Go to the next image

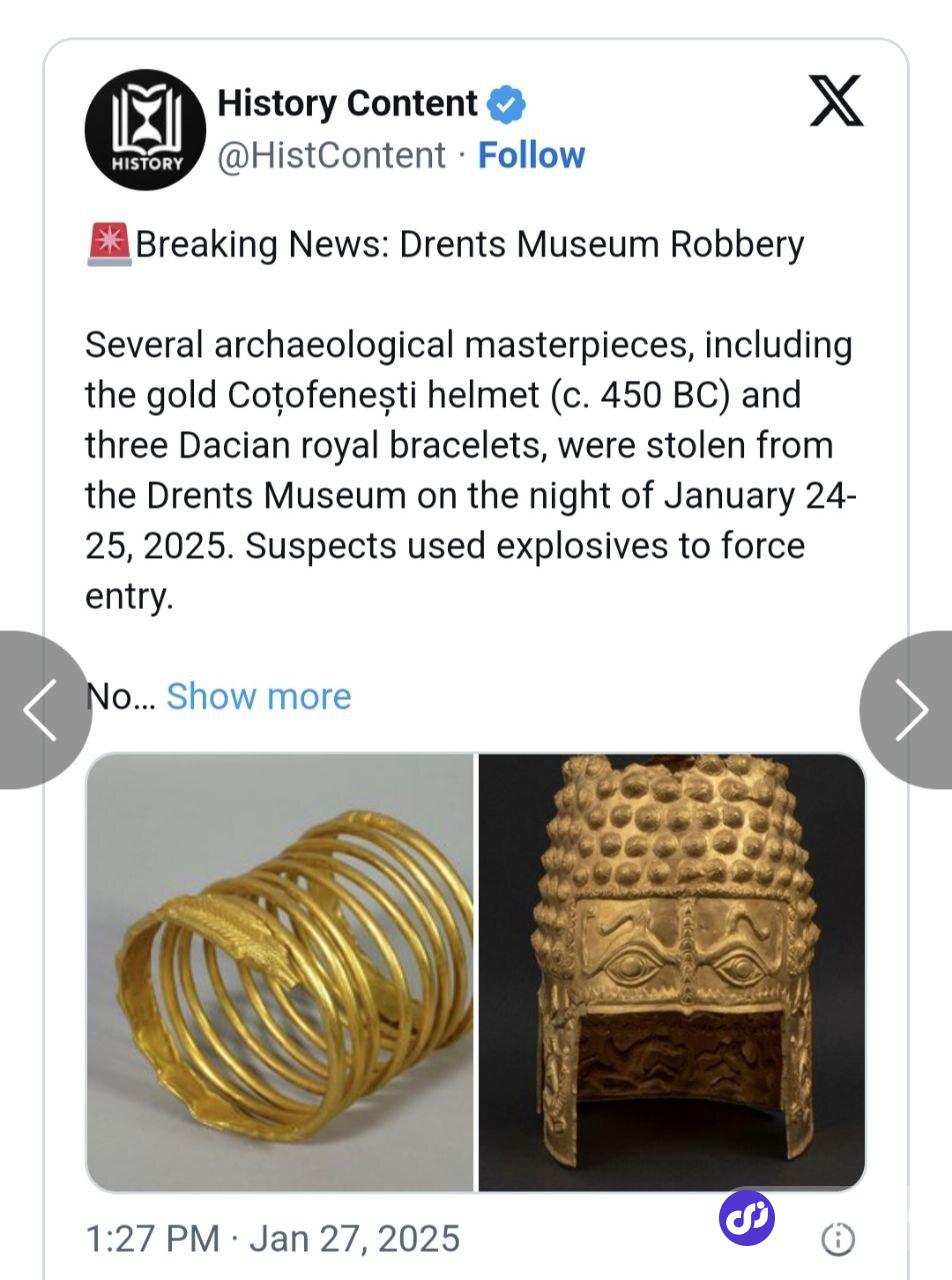(x=909, y=709)
